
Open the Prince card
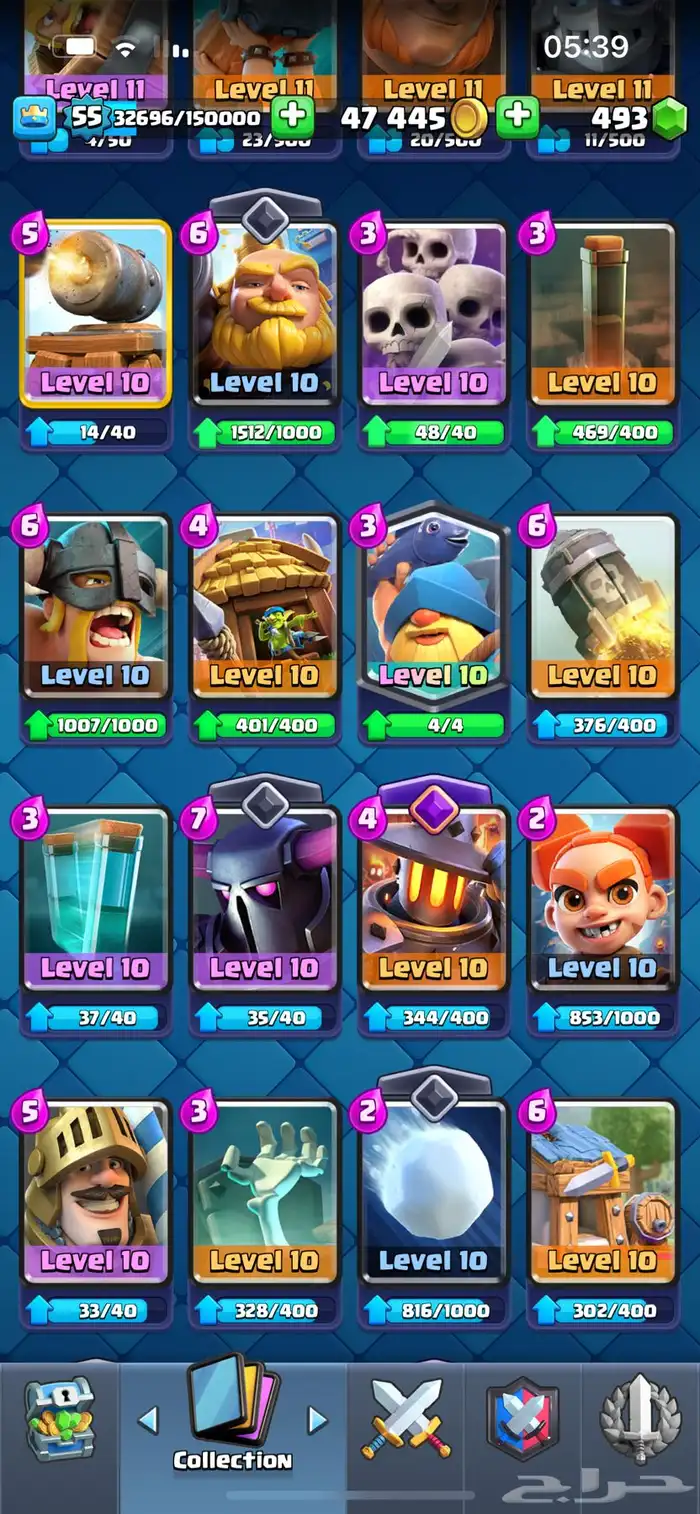pyautogui.click(x=95, y=1192)
